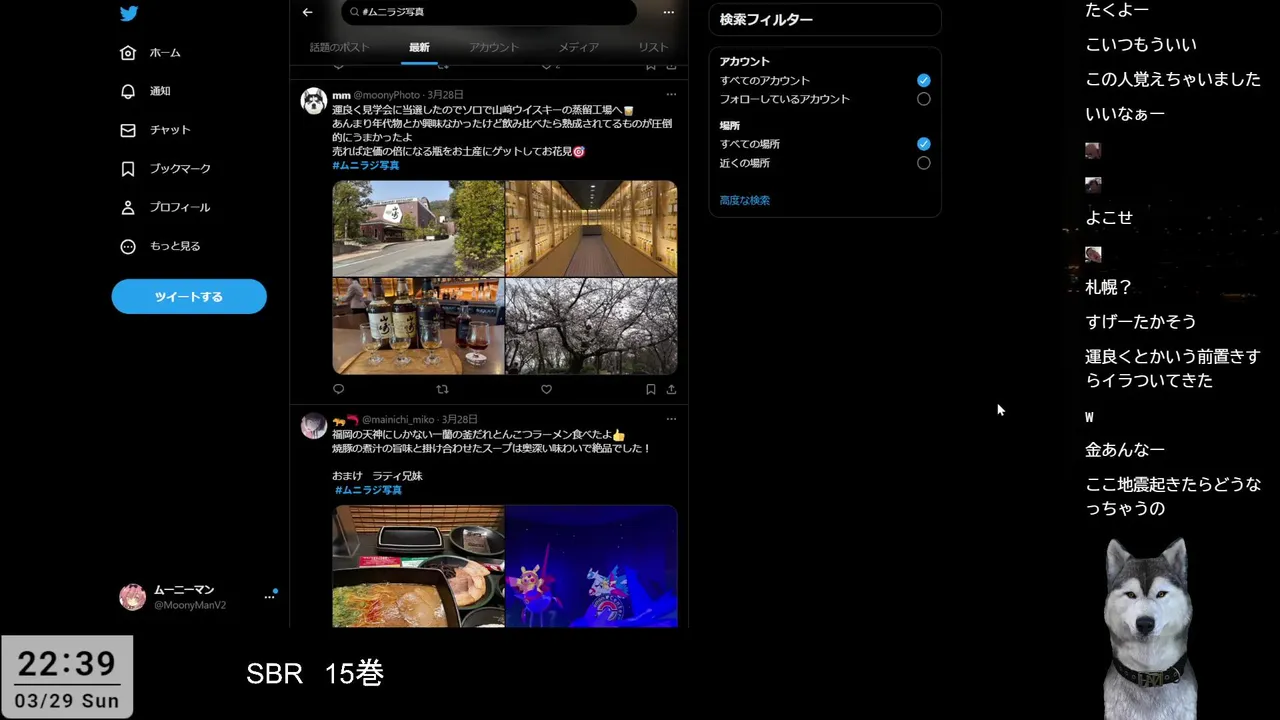Like the mm whisky distillery post
The width and height of the screenshot is (1280, 720).
tap(546, 389)
